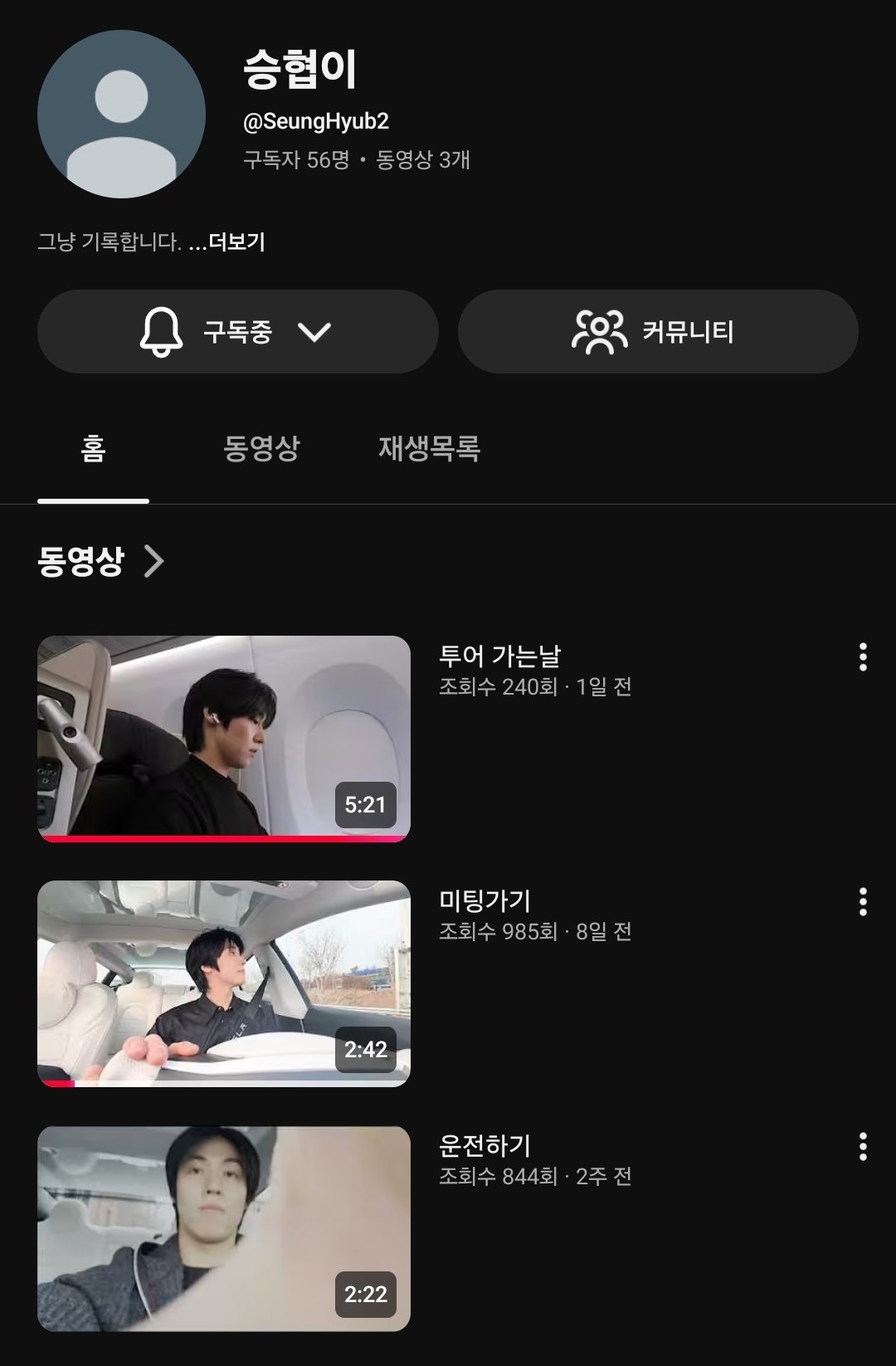Select the 홈 tab

(93, 449)
